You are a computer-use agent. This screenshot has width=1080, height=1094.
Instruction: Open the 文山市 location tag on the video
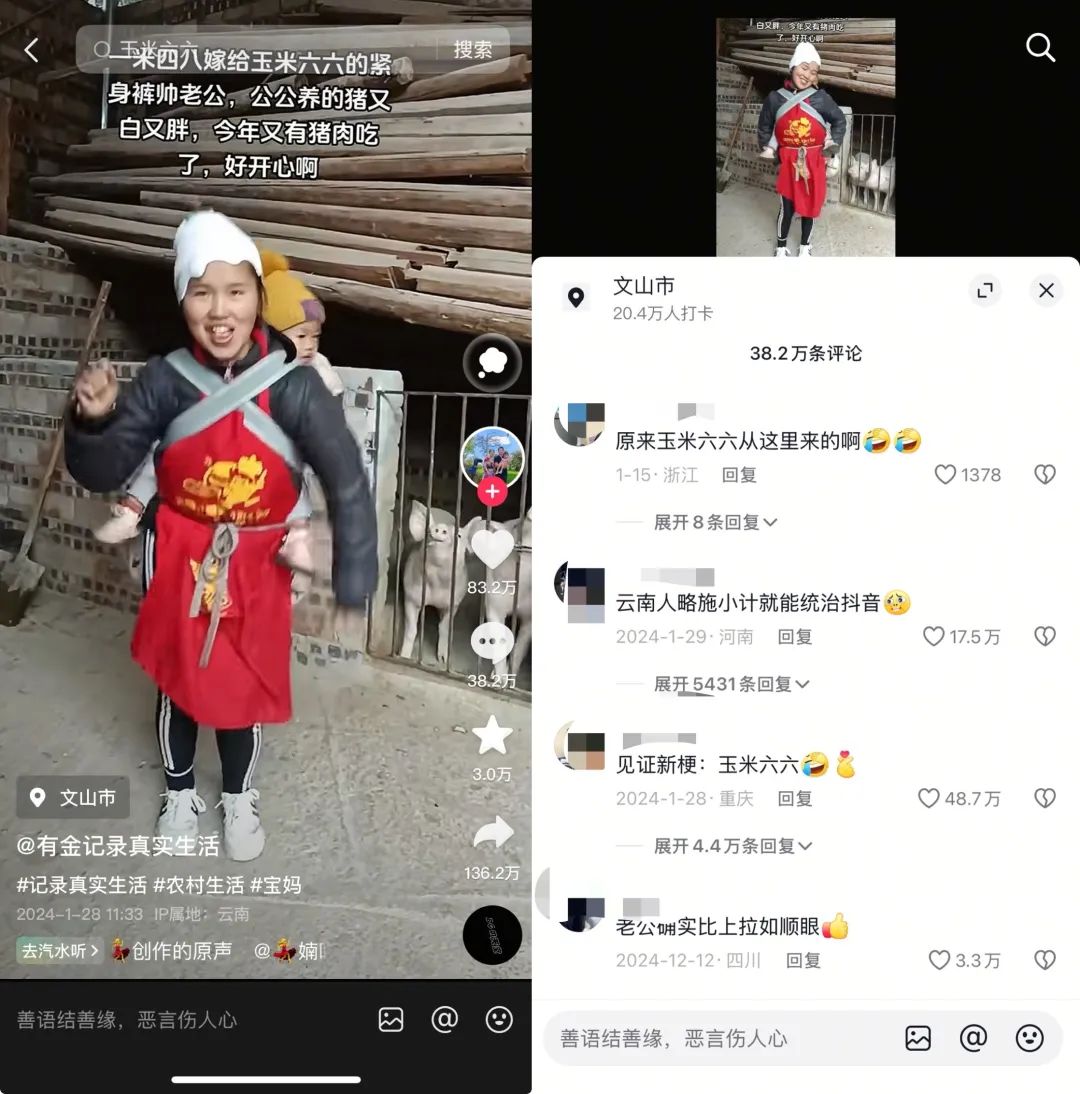(x=74, y=797)
